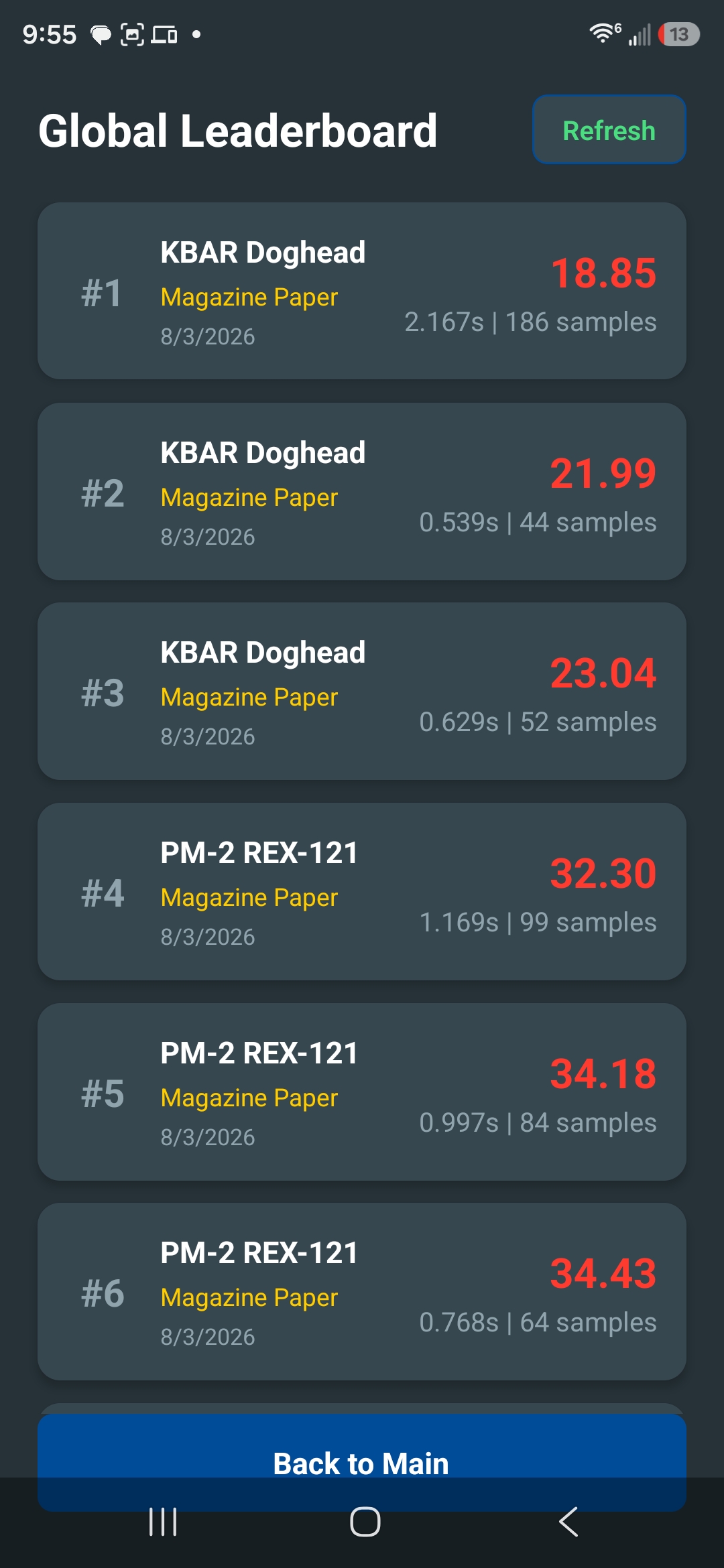Select the #3 KBAR Doghead card scoring 23.04
The height and width of the screenshot is (1568, 724).
[362, 691]
